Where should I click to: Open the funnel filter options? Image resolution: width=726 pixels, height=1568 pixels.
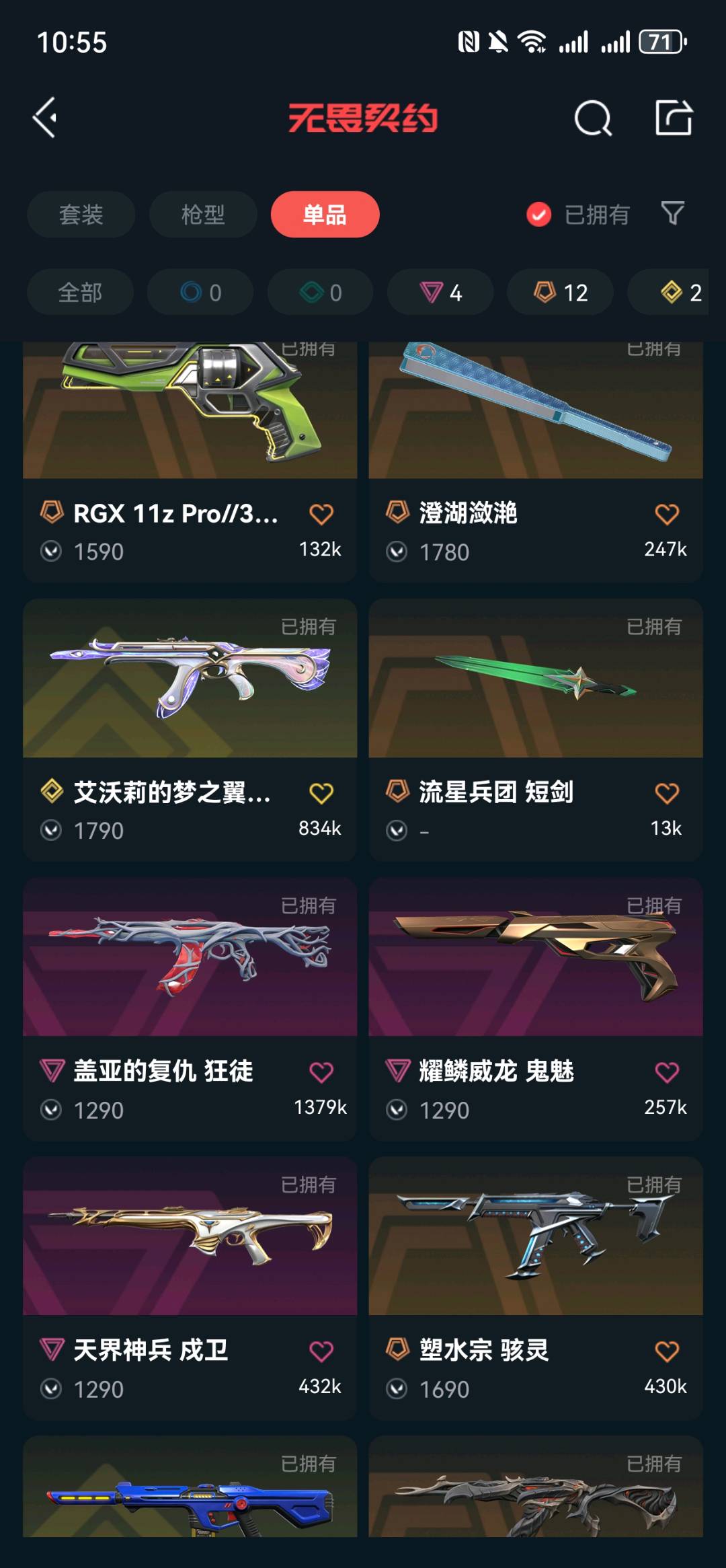point(673,214)
